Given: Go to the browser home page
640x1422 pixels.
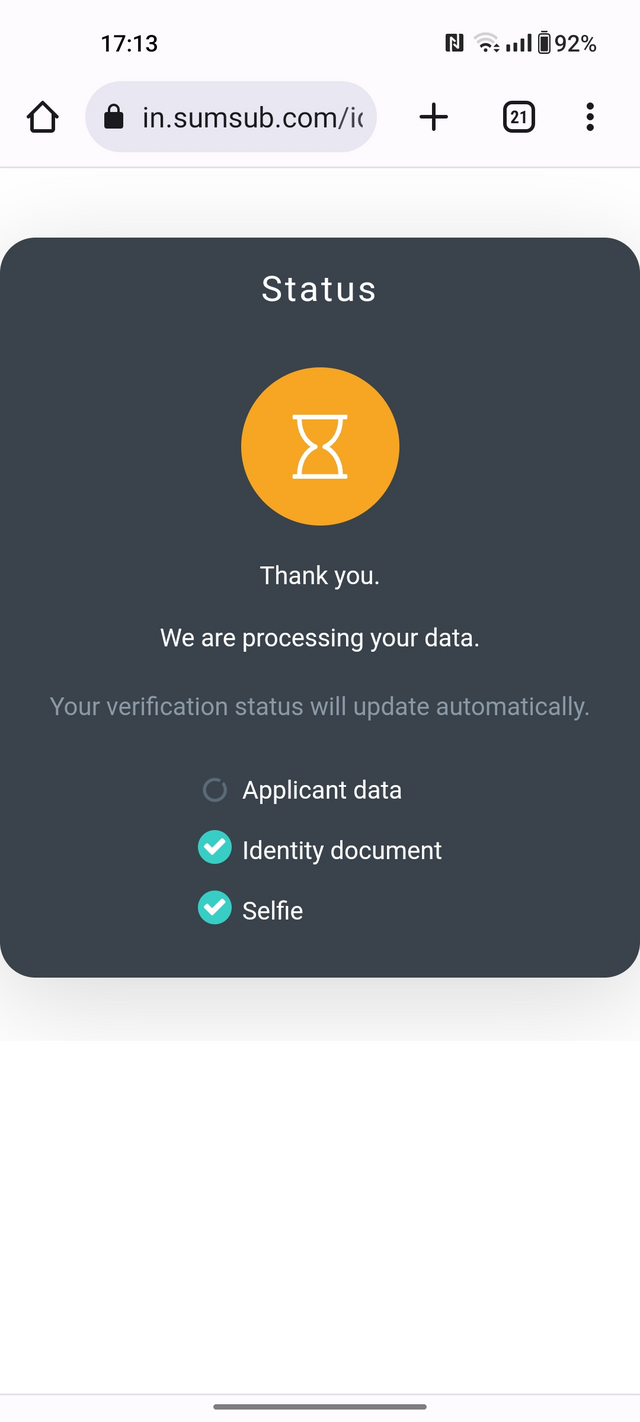Looking at the screenshot, I should (x=42, y=117).
